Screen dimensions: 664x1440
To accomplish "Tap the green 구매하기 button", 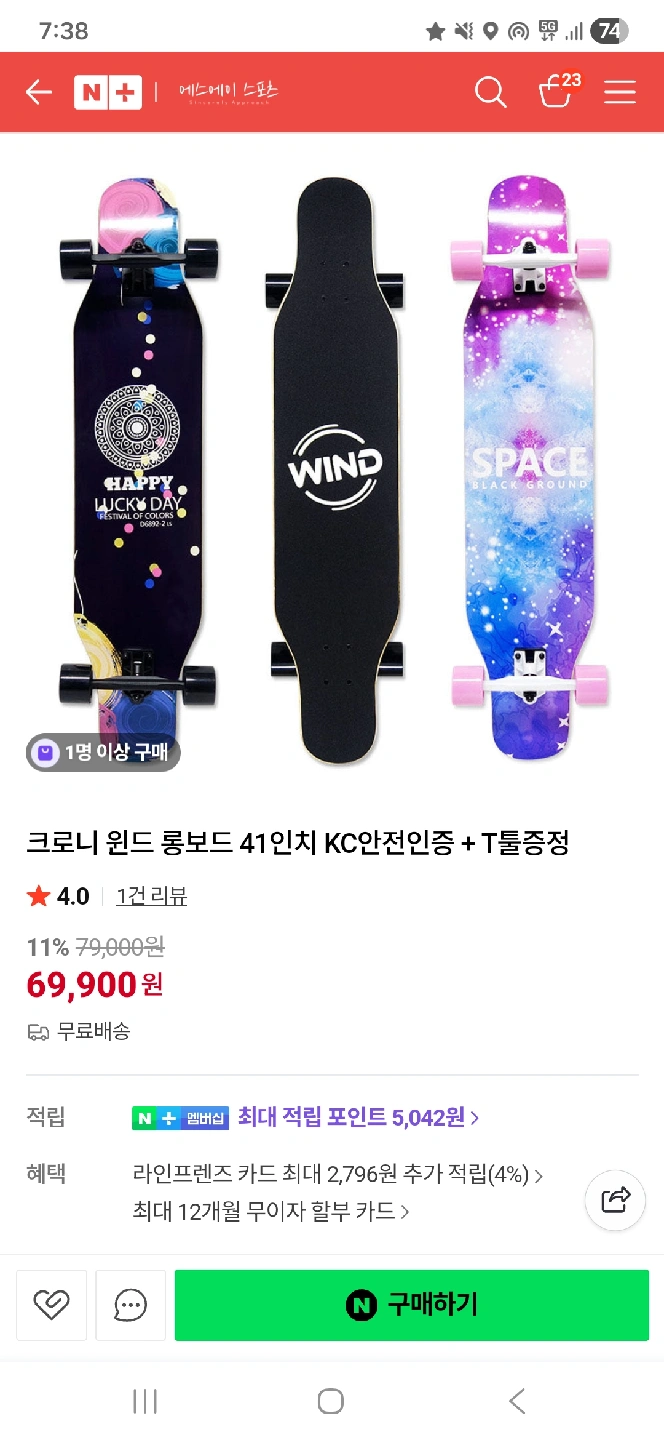I will click(x=412, y=1305).
